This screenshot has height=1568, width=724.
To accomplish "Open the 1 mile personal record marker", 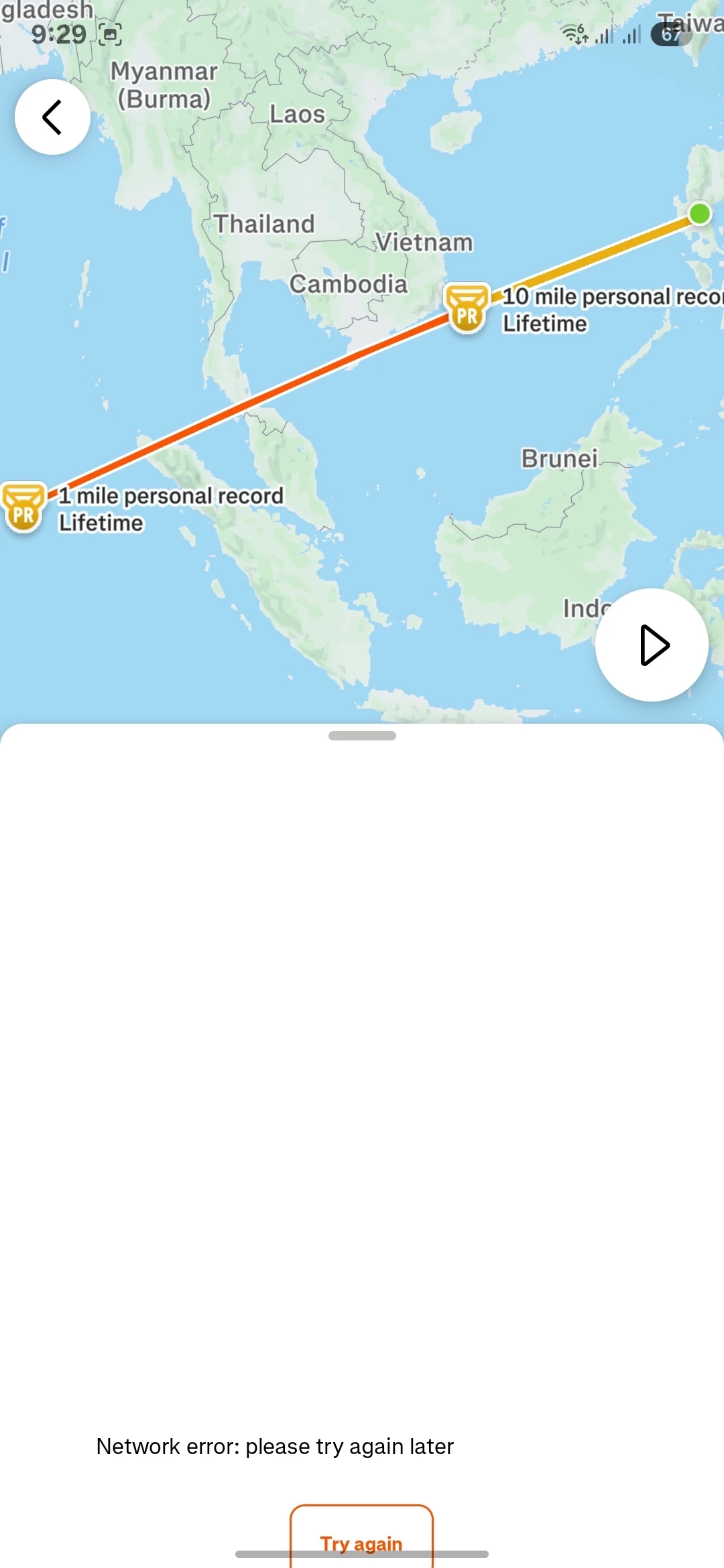I will (23, 507).
